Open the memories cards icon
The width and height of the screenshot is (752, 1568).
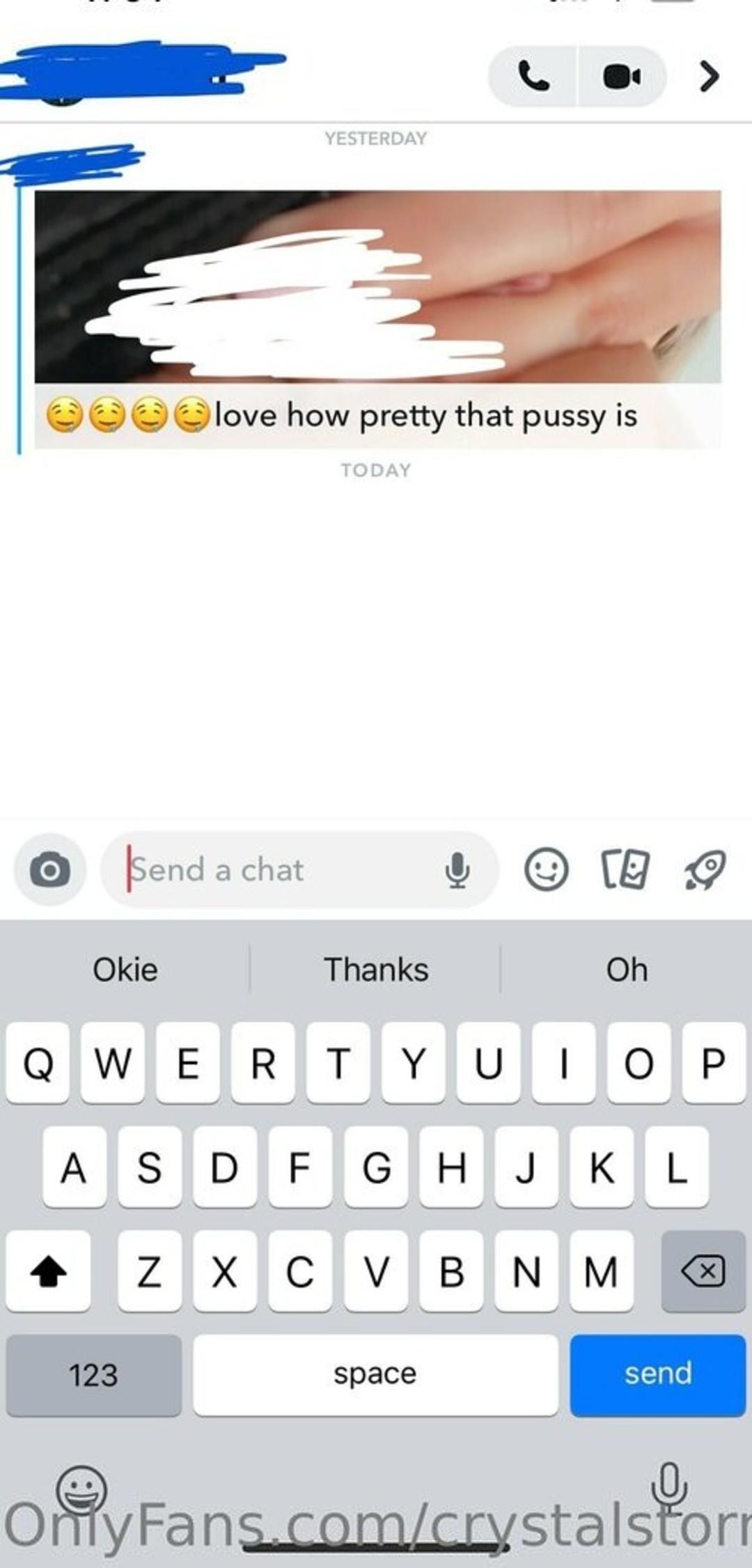[625, 869]
